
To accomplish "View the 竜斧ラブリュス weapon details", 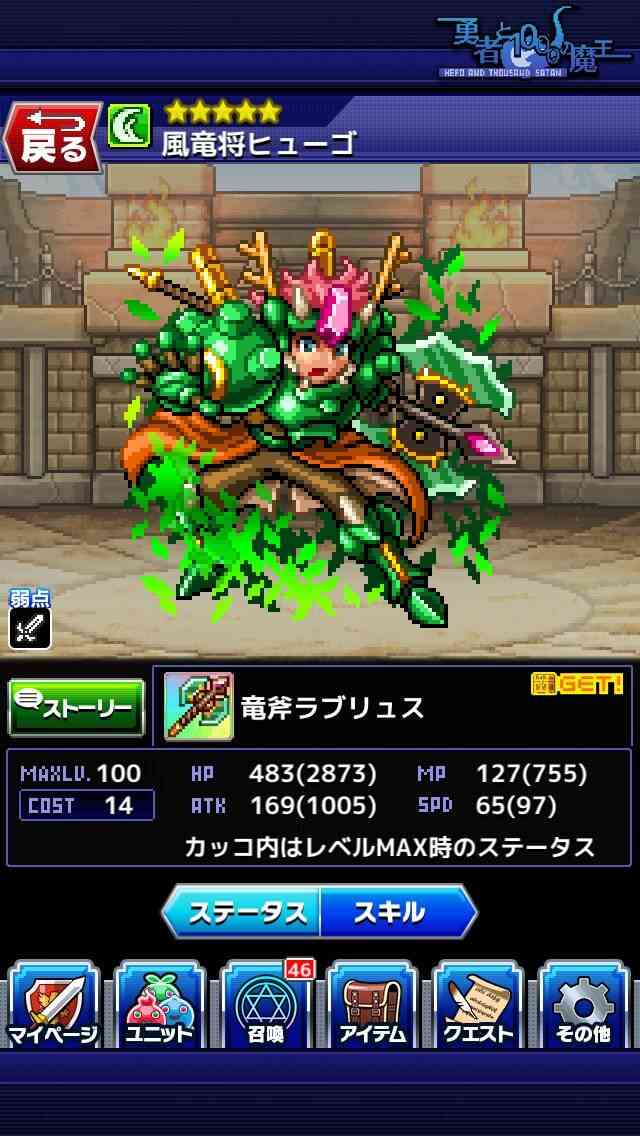I will point(392,706).
